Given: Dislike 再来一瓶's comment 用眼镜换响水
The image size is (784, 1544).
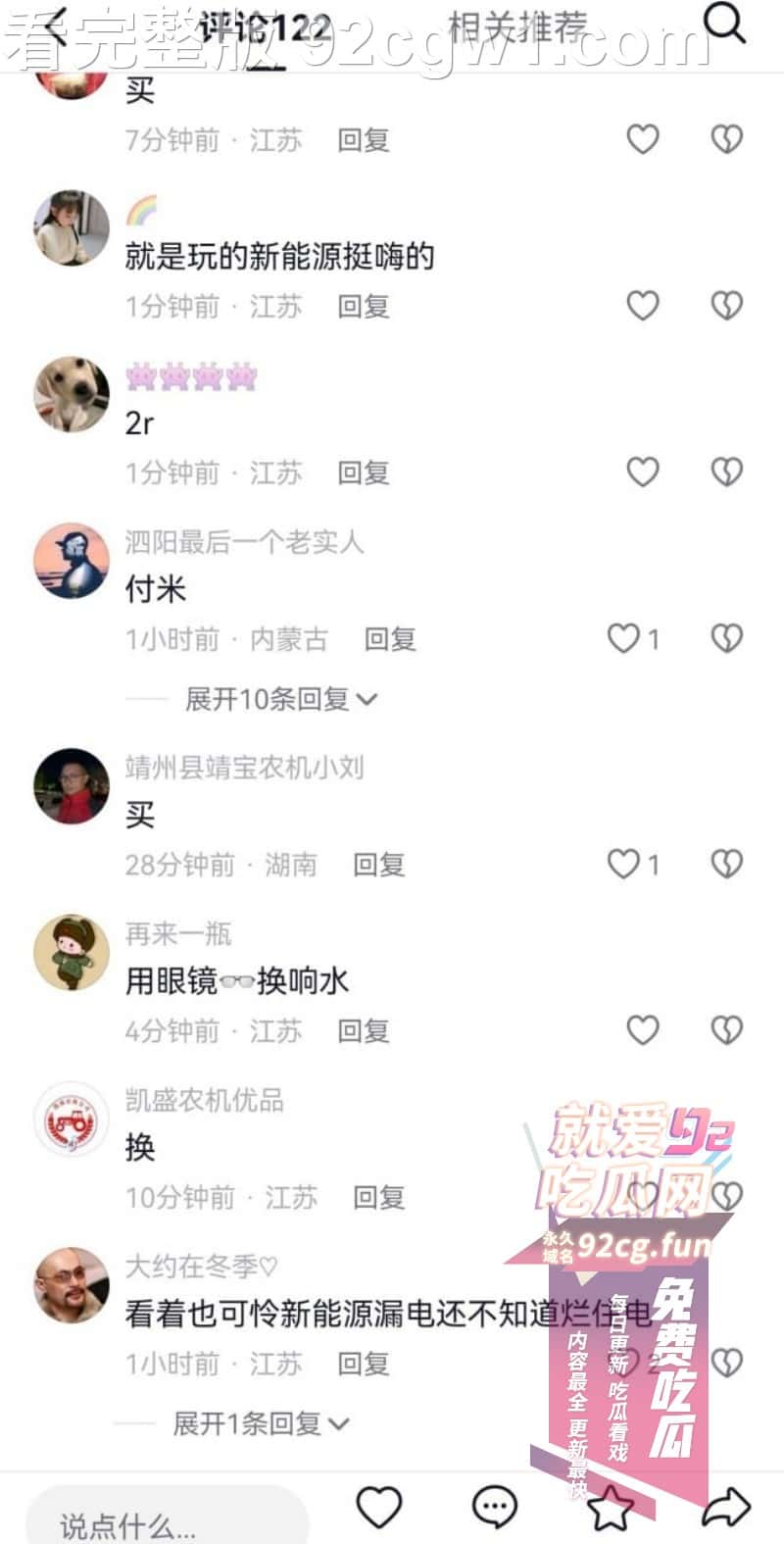Looking at the screenshot, I should (726, 1030).
